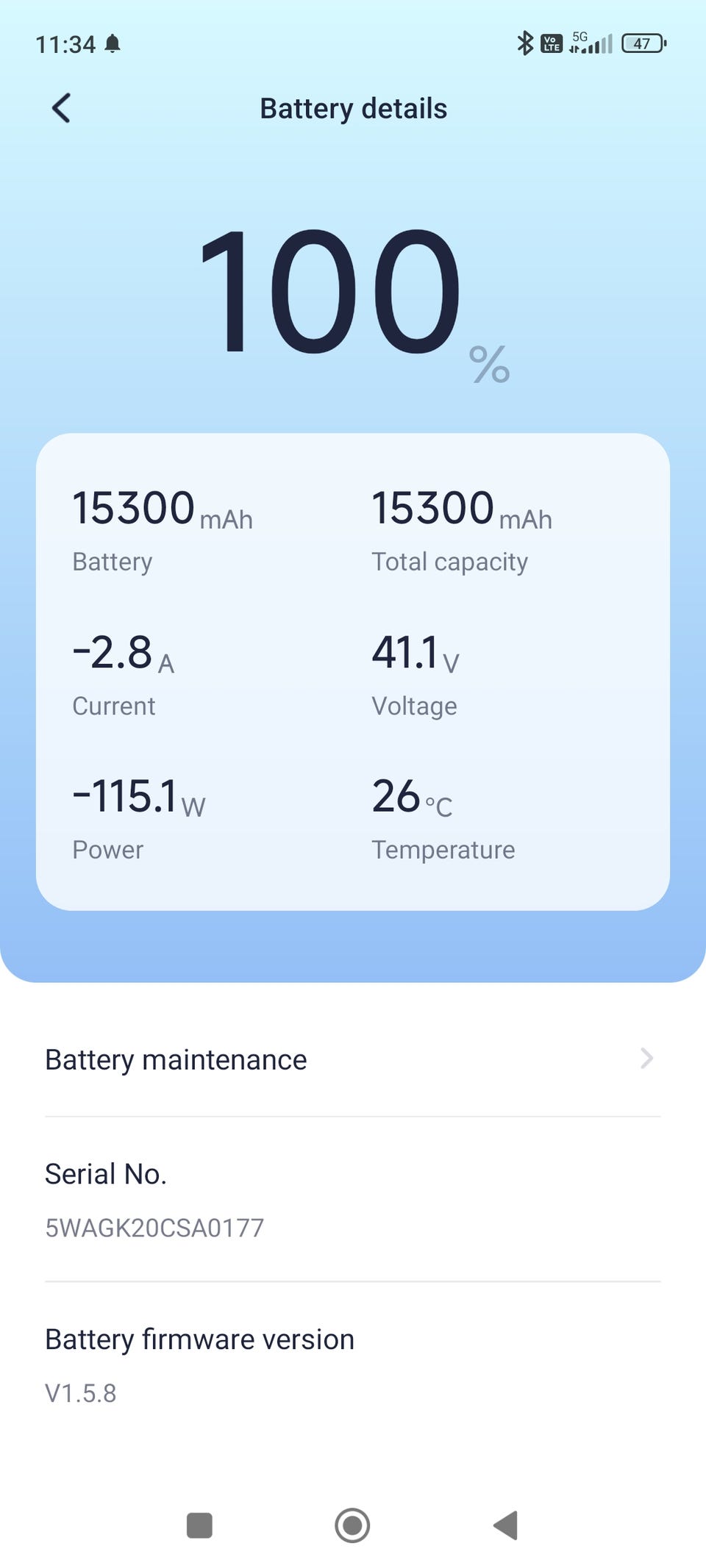706x1568 pixels.
Task: Open Battery maintenance
Action: click(x=352, y=1059)
